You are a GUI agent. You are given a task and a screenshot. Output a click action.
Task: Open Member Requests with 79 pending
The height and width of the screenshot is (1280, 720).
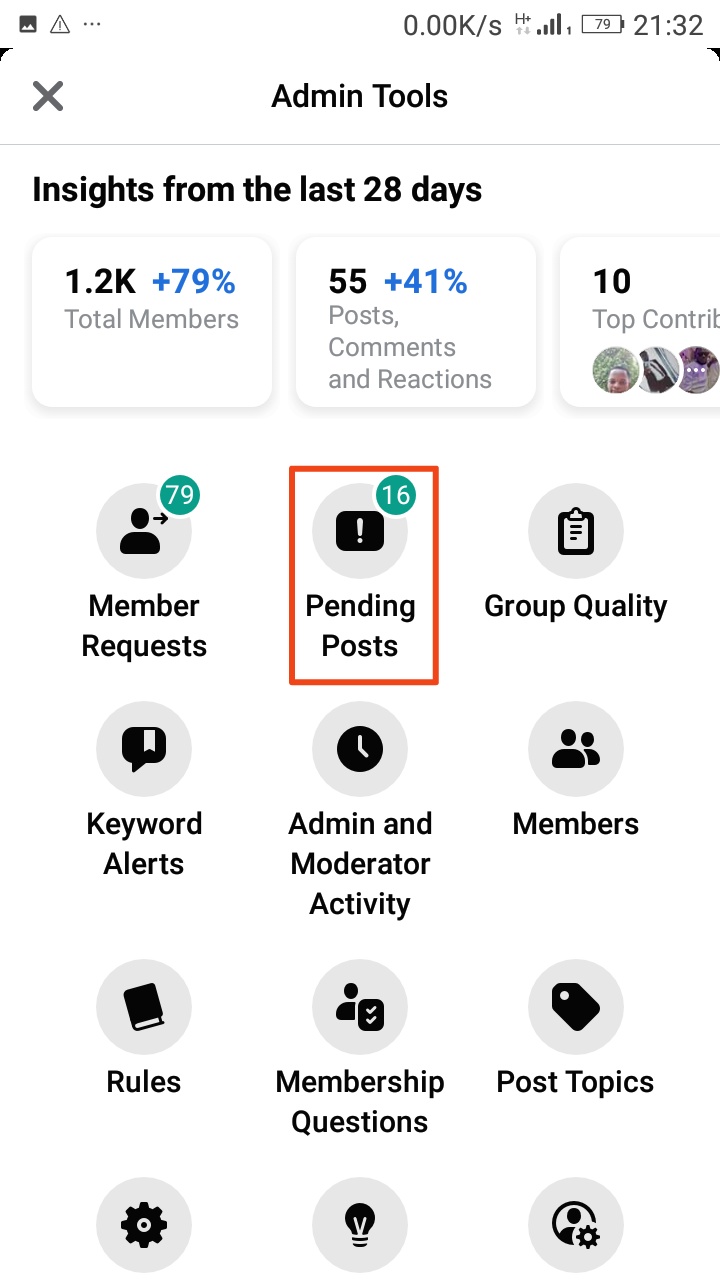(144, 572)
